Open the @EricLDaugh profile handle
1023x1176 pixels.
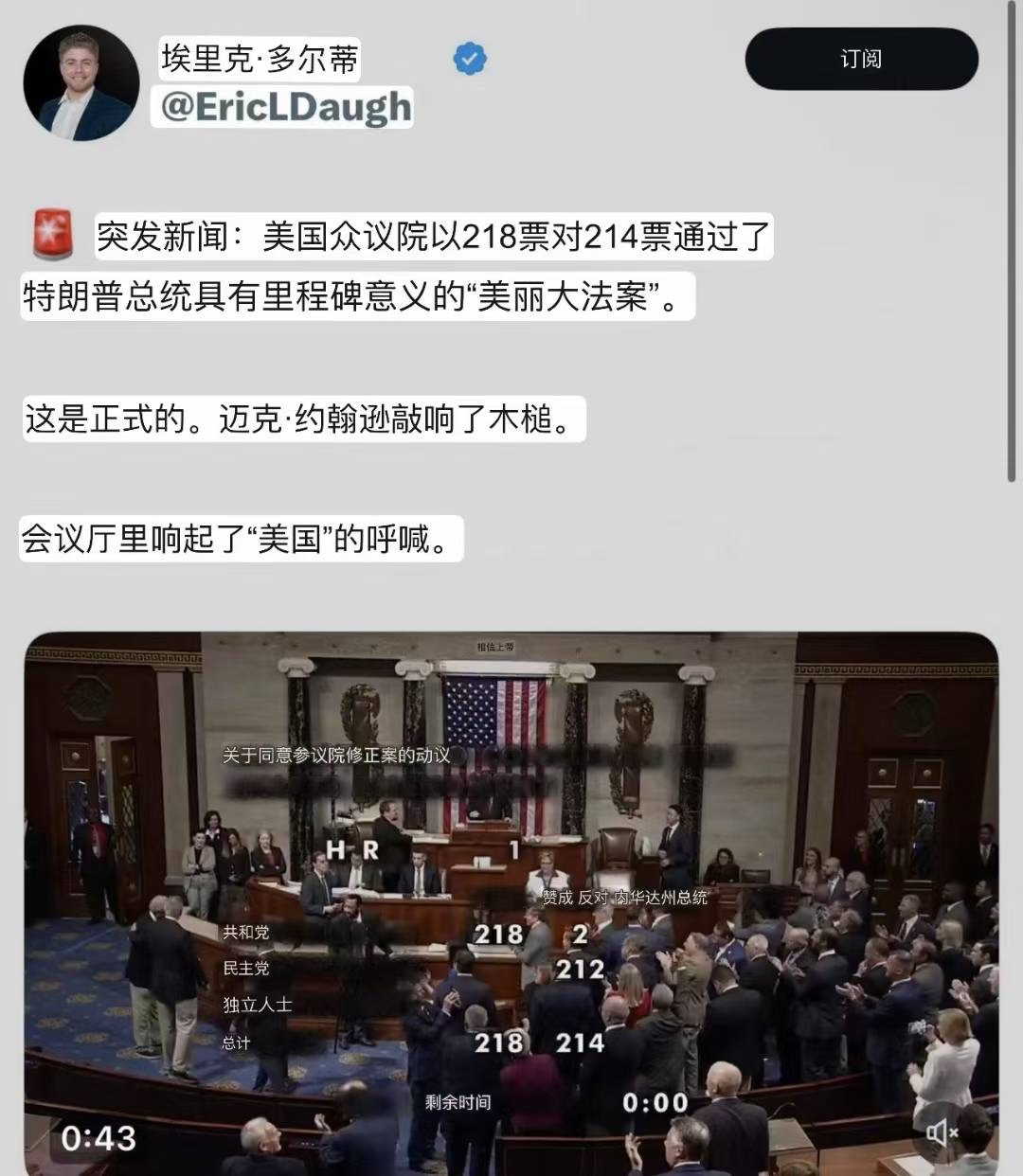coord(284,107)
